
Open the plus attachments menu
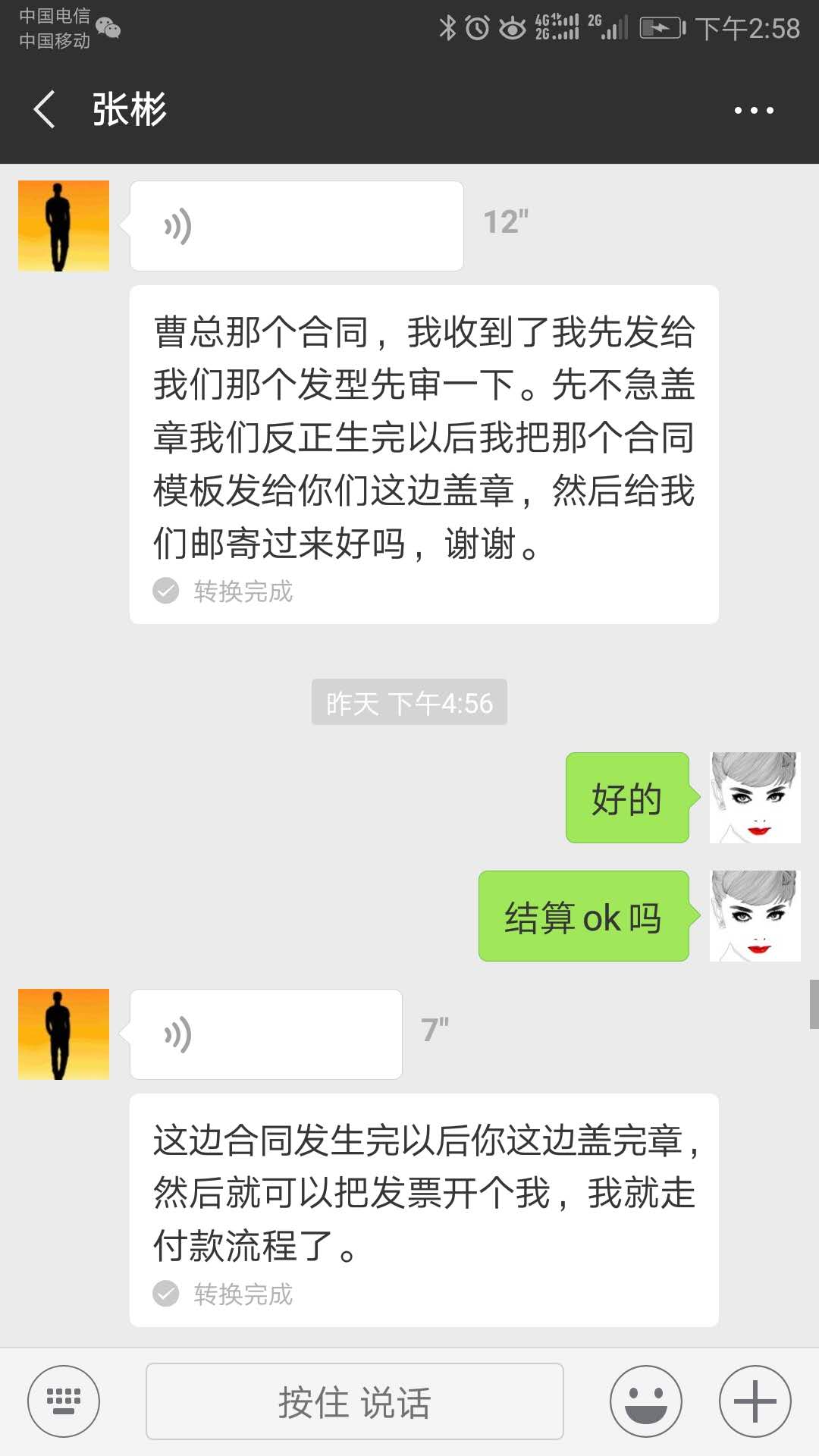(755, 1401)
